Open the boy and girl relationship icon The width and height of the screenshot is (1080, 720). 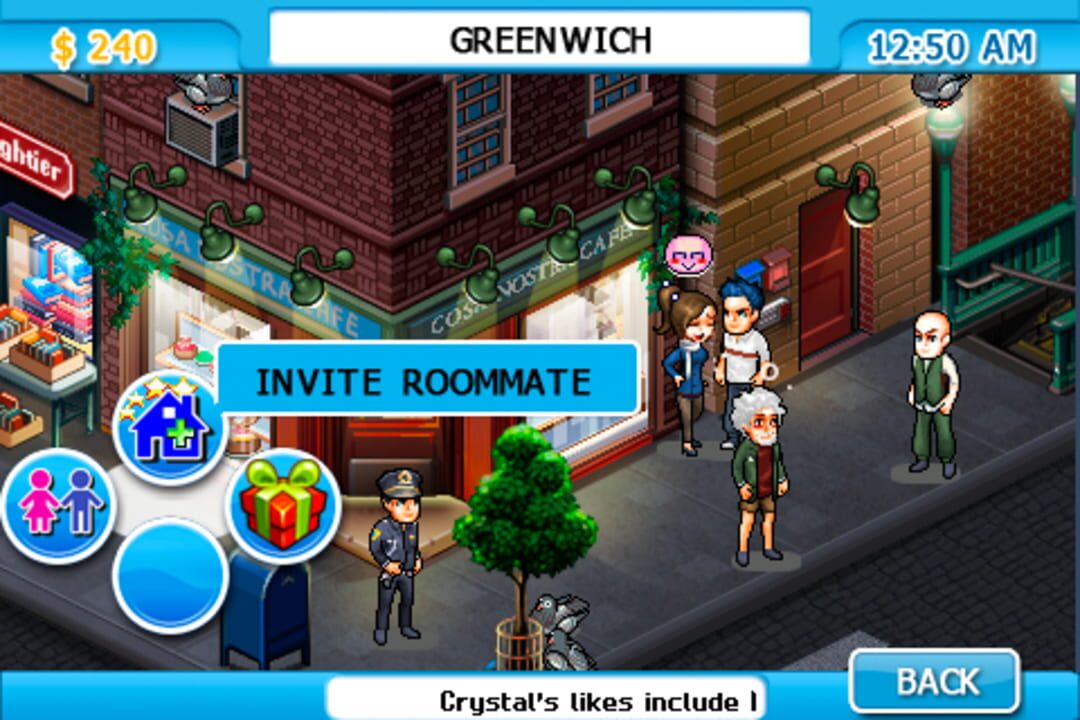[58, 505]
